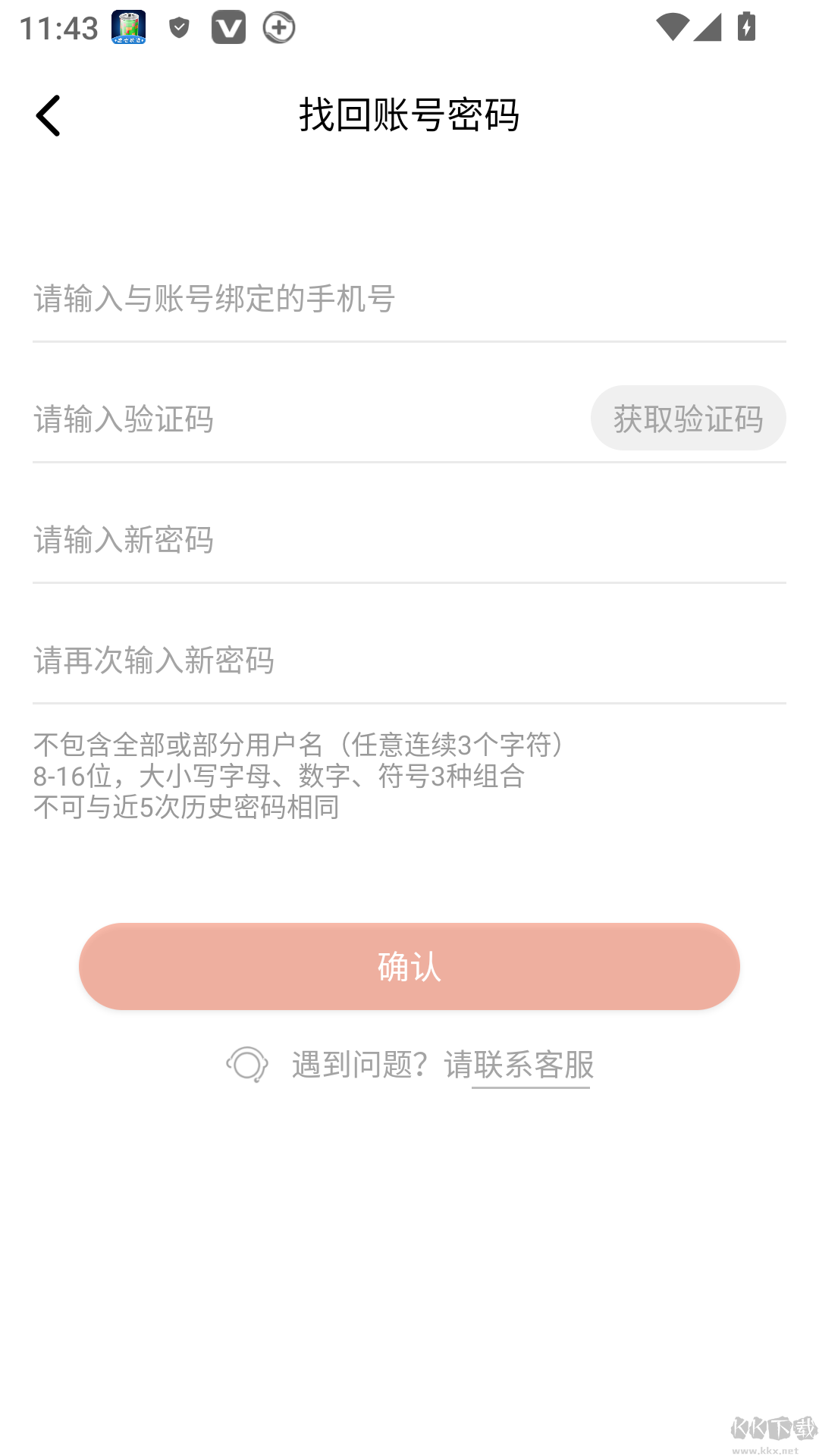Tap the 获取验证码 button
The image size is (819, 1456).
click(689, 418)
